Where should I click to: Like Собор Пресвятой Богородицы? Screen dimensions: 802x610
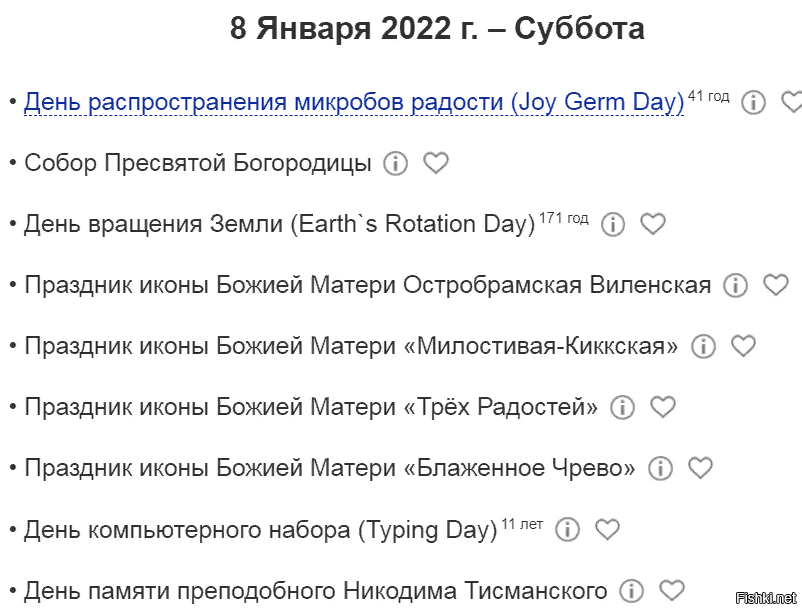tap(436, 163)
